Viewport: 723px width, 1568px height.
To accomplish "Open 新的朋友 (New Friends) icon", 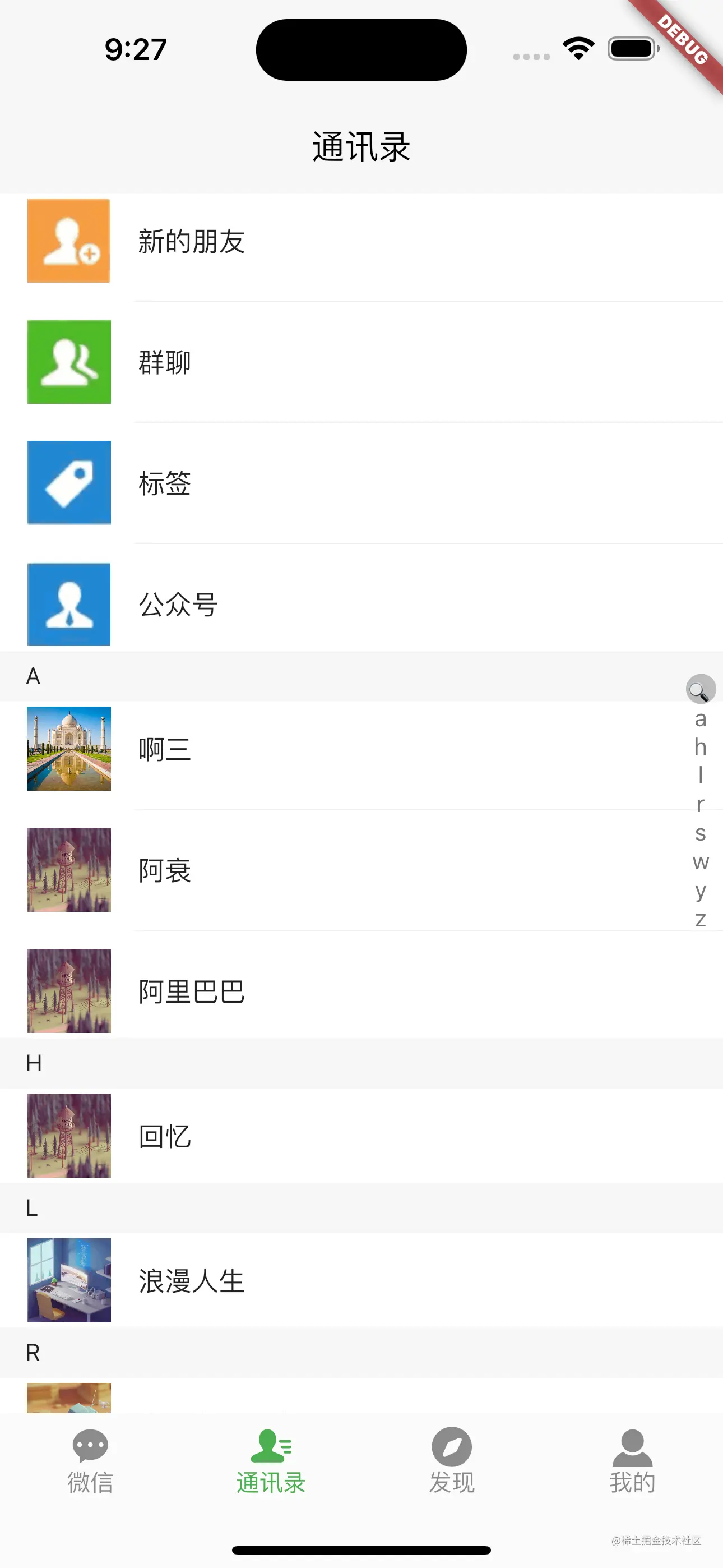I will point(69,241).
